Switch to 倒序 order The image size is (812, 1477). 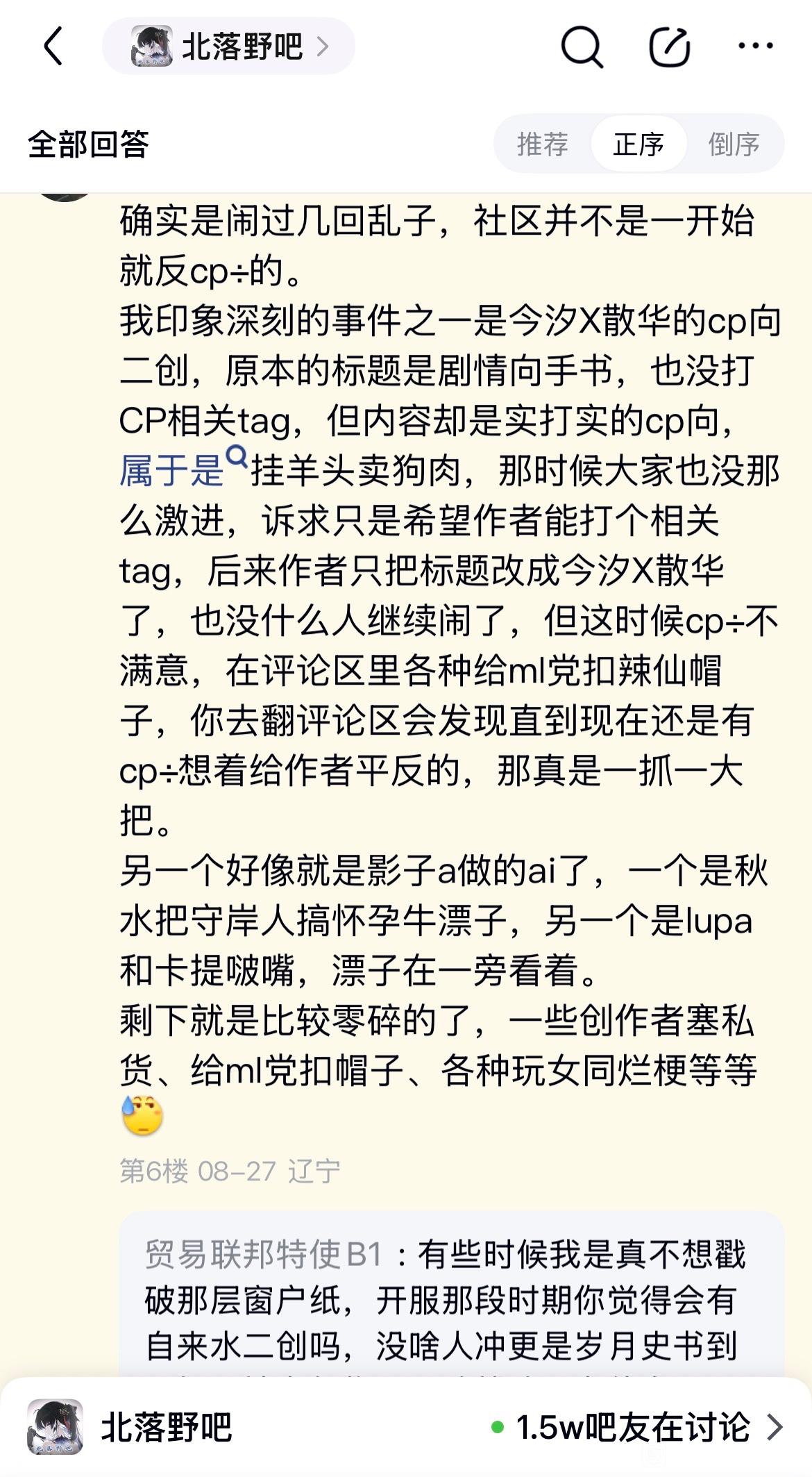734,144
